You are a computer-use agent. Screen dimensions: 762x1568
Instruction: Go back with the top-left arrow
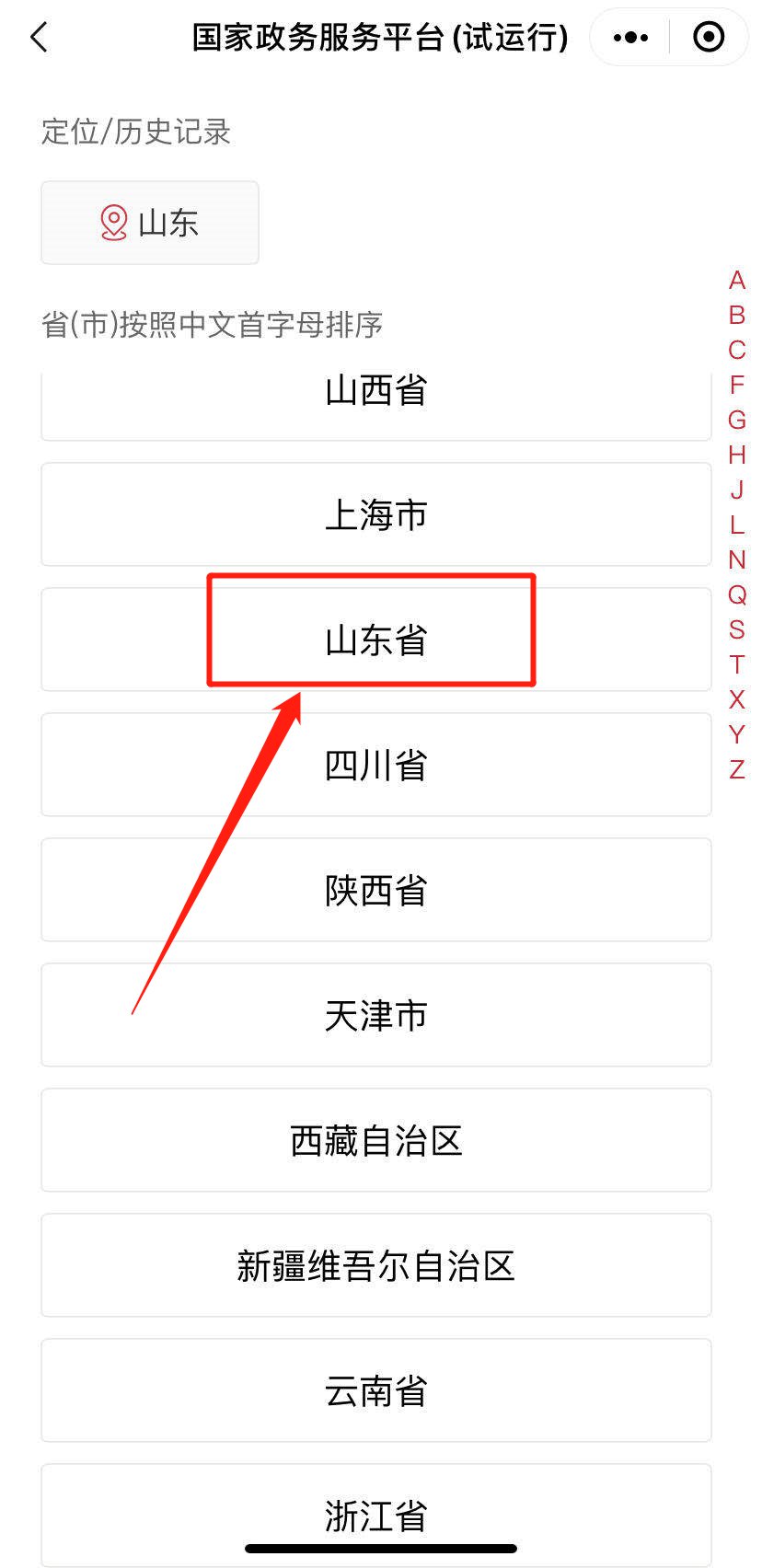[x=39, y=38]
